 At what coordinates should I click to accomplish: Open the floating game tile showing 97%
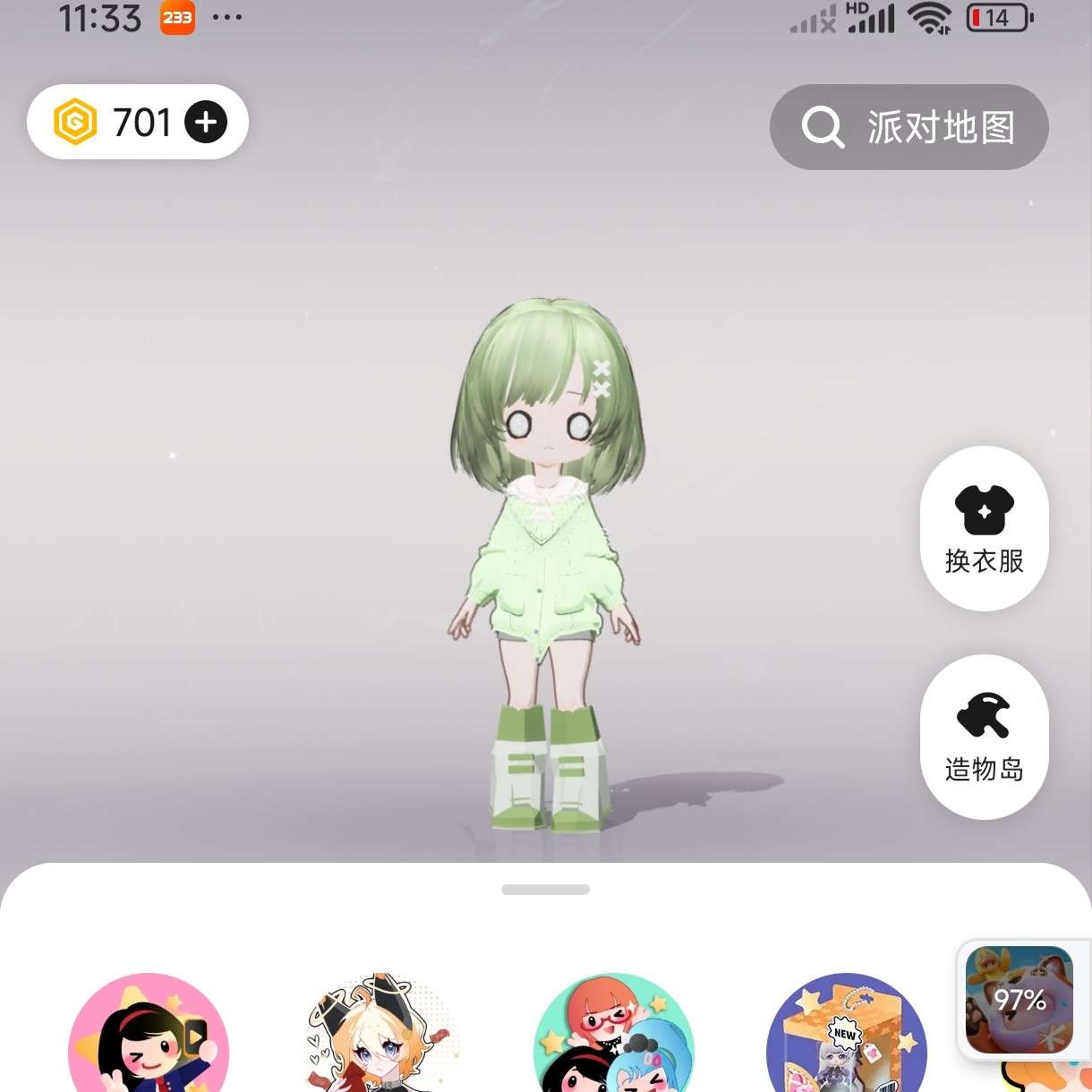coord(1019,1000)
